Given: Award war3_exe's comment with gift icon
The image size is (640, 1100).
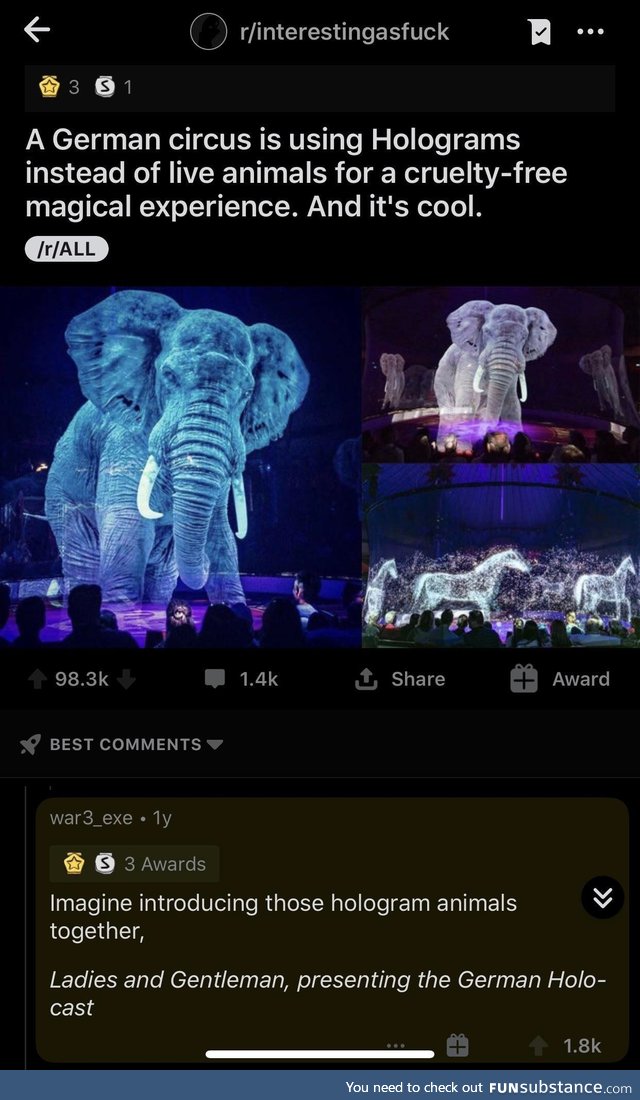Looking at the screenshot, I should [x=457, y=1045].
